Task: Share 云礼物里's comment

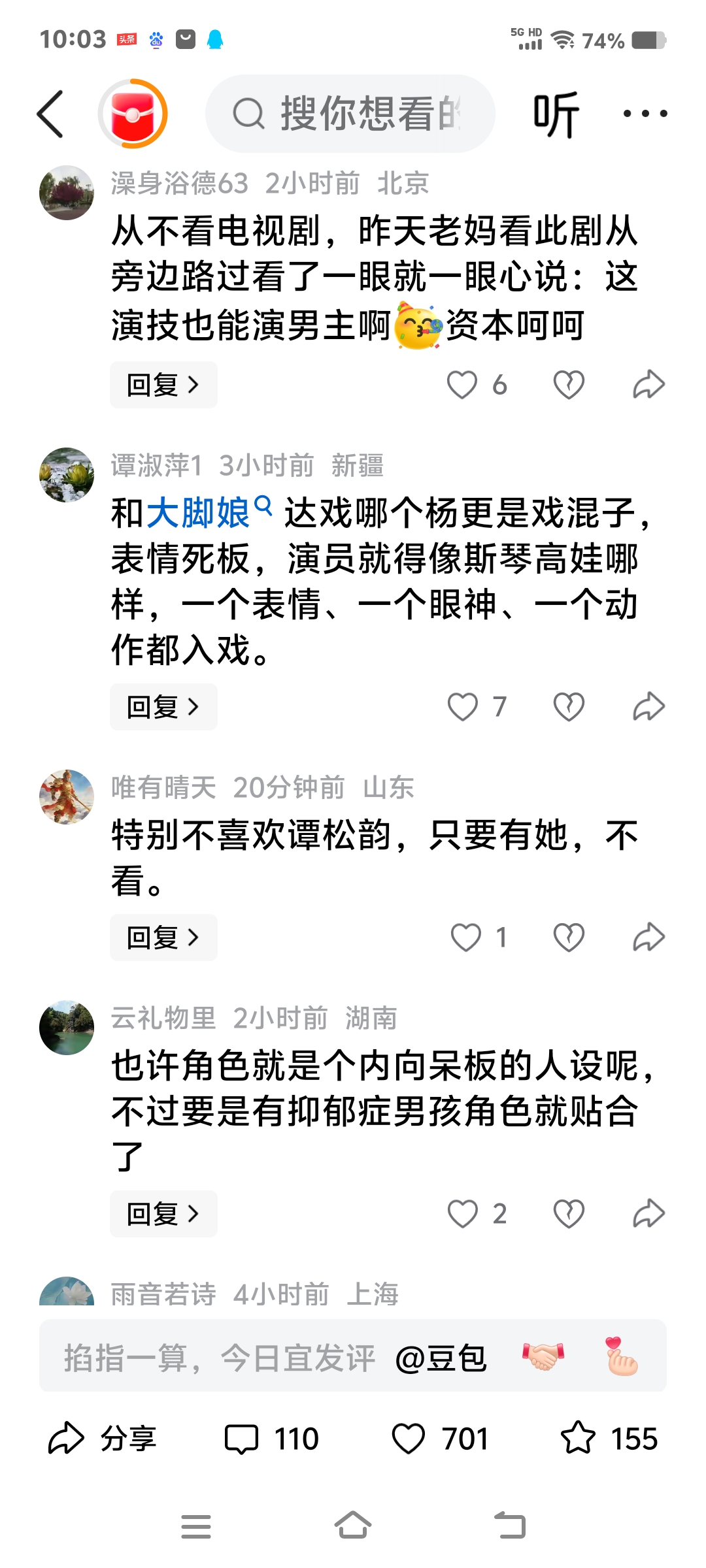Action: pyautogui.click(x=648, y=1214)
